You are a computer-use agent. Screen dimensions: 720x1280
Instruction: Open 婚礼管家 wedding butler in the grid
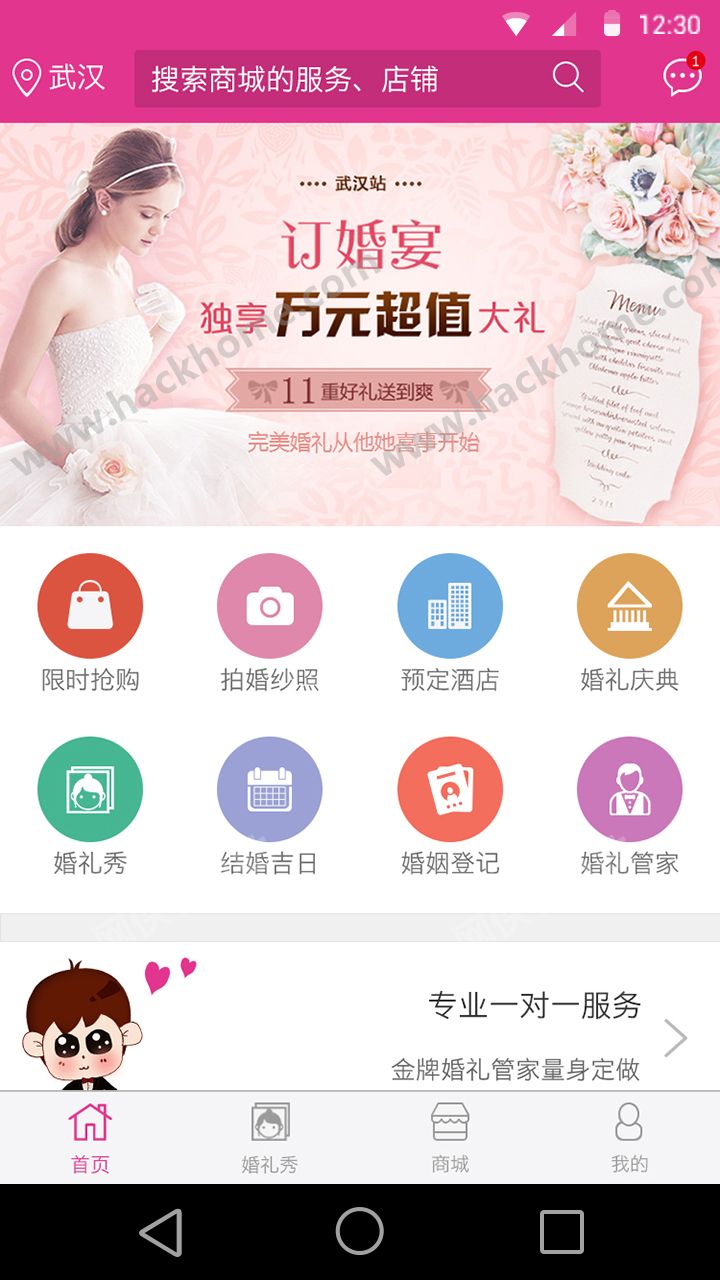coord(630,806)
